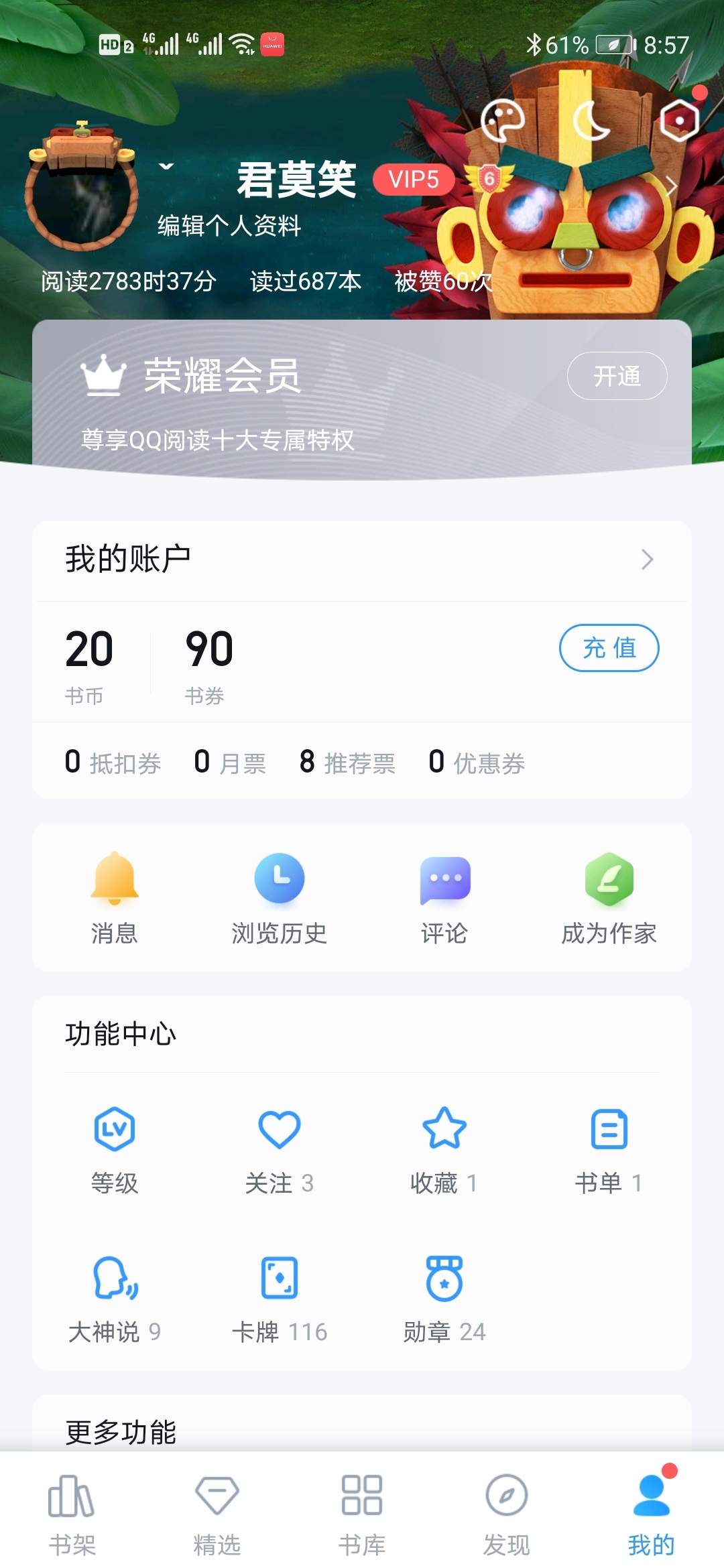Open 评论 section
This screenshot has width=724, height=1568.
pos(444,898)
